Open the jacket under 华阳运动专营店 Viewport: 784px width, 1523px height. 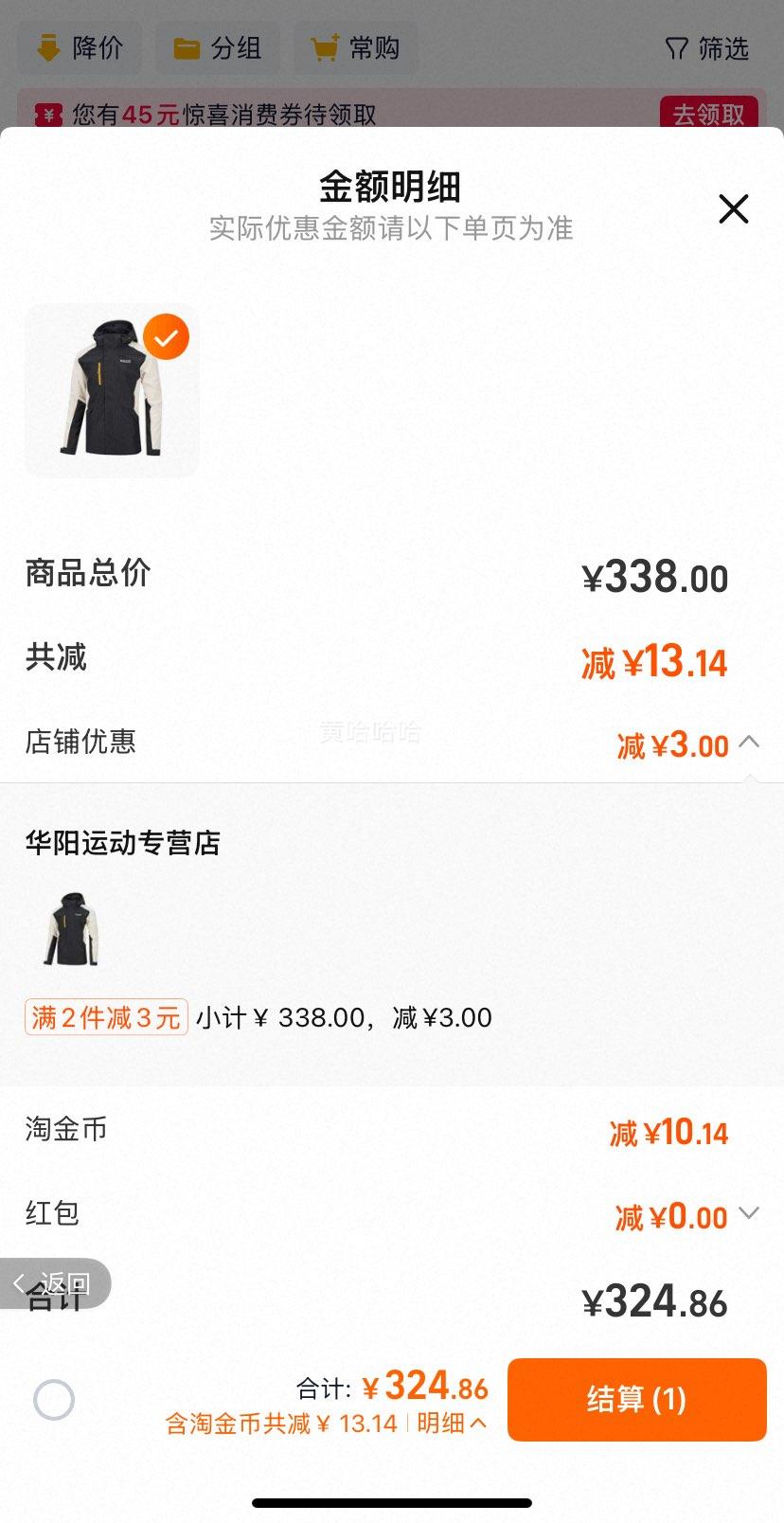[71, 929]
